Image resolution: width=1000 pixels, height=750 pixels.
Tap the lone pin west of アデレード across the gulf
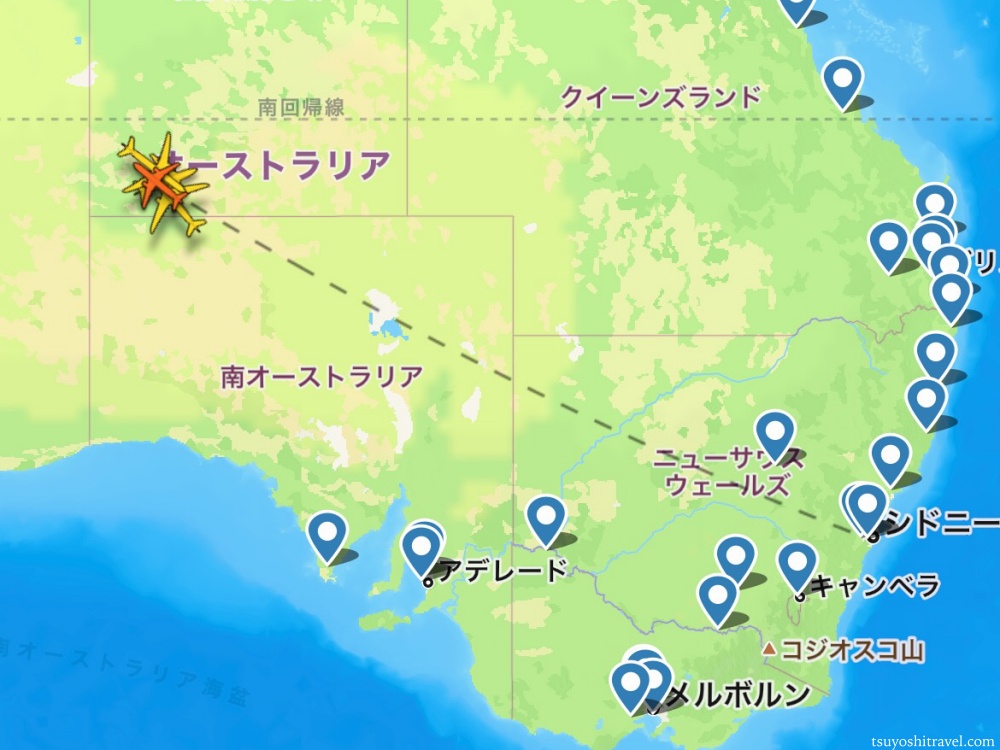[327, 535]
